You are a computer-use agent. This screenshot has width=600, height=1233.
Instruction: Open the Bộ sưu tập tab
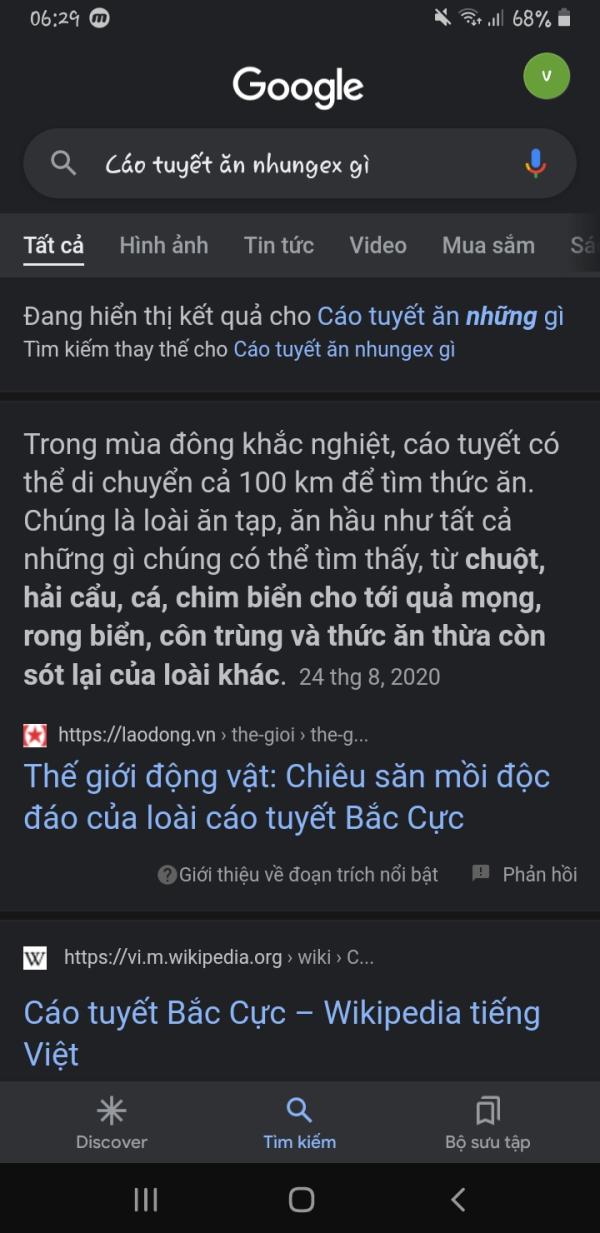click(487, 1122)
